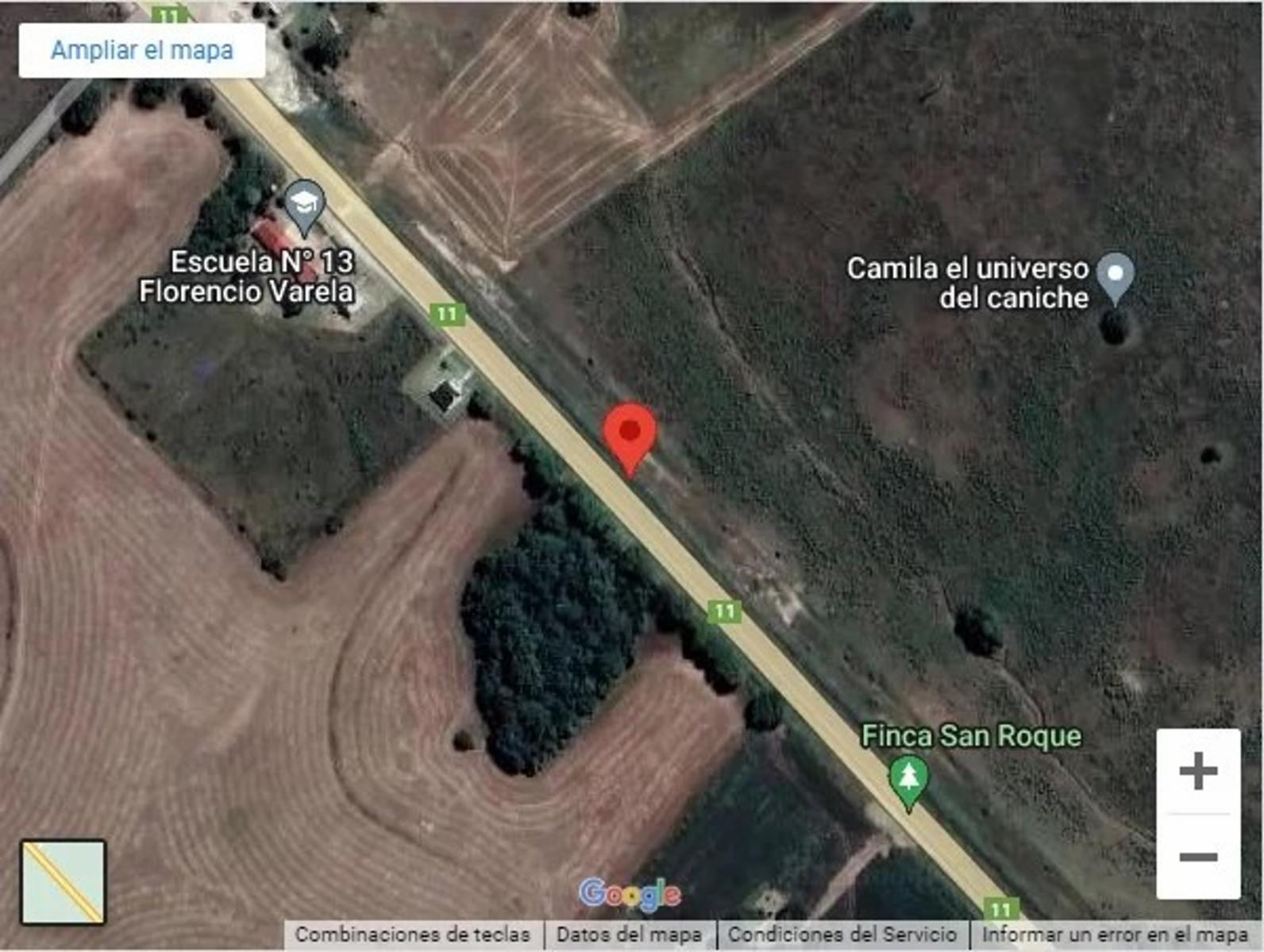Tap the Ampliar el mapa link
Viewport: 1264px width, 952px height.
coord(142,50)
